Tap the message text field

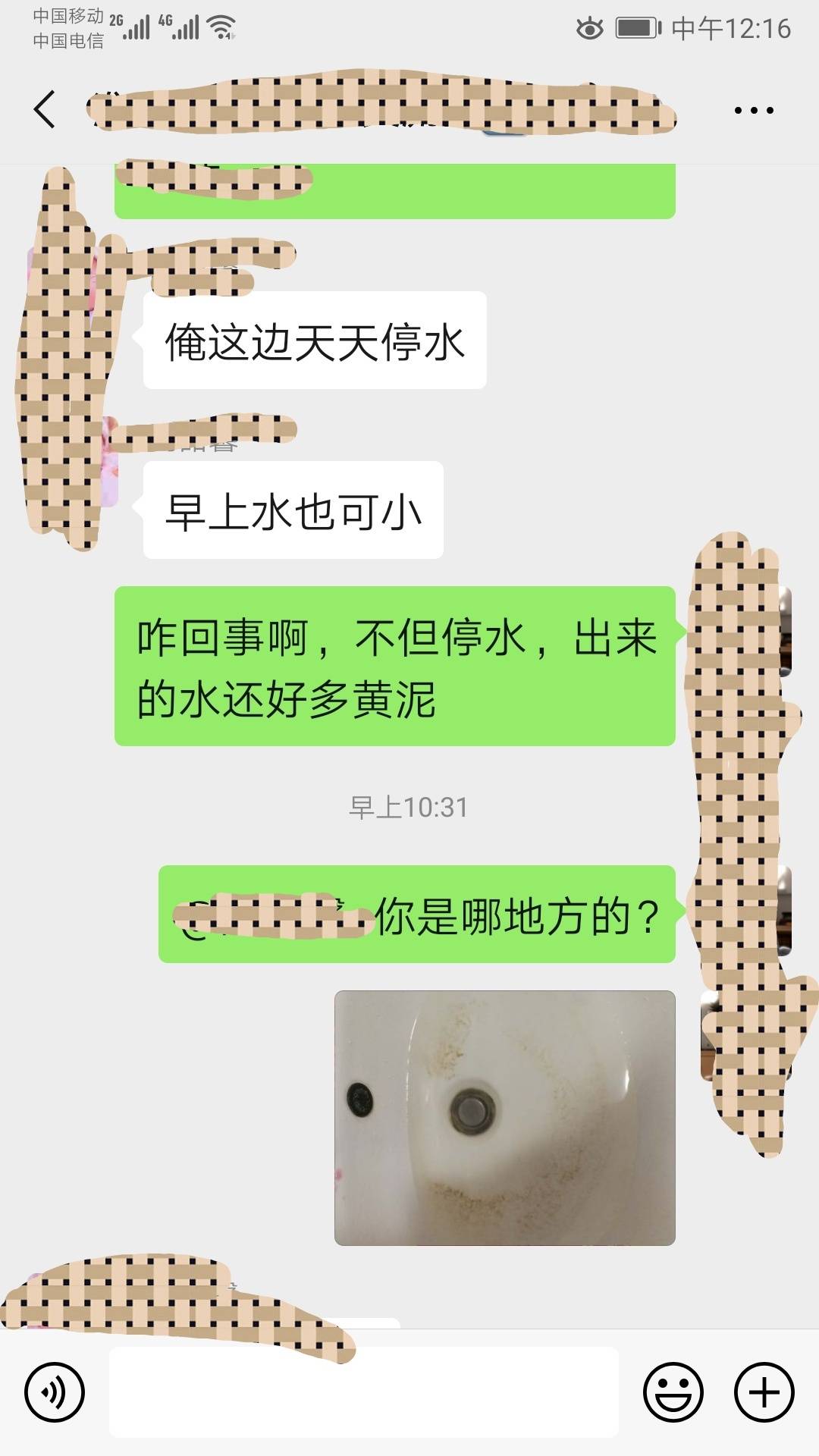pyautogui.click(x=364, y=1392)
